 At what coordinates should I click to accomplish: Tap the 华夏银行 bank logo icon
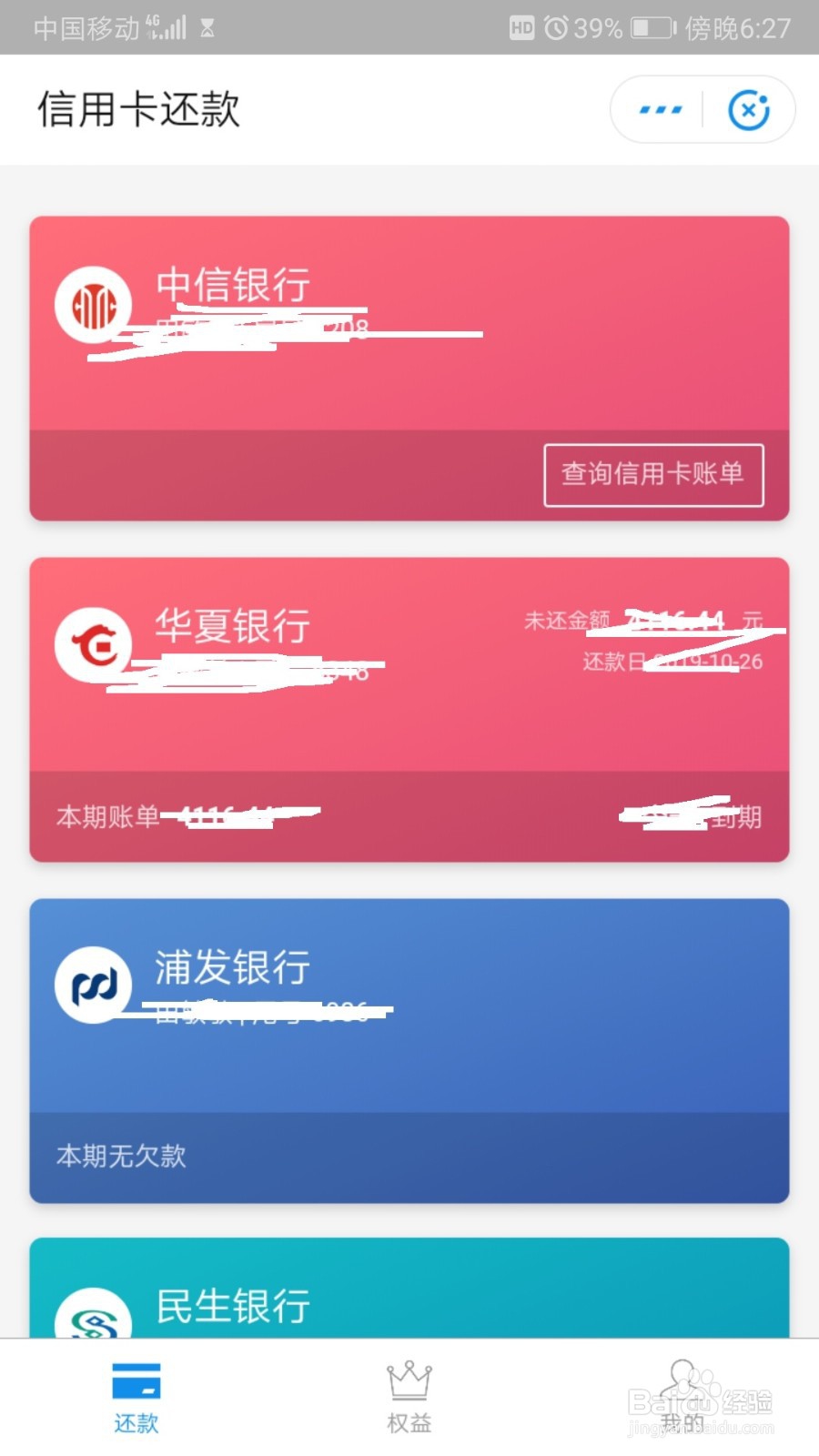pos(94,646)
